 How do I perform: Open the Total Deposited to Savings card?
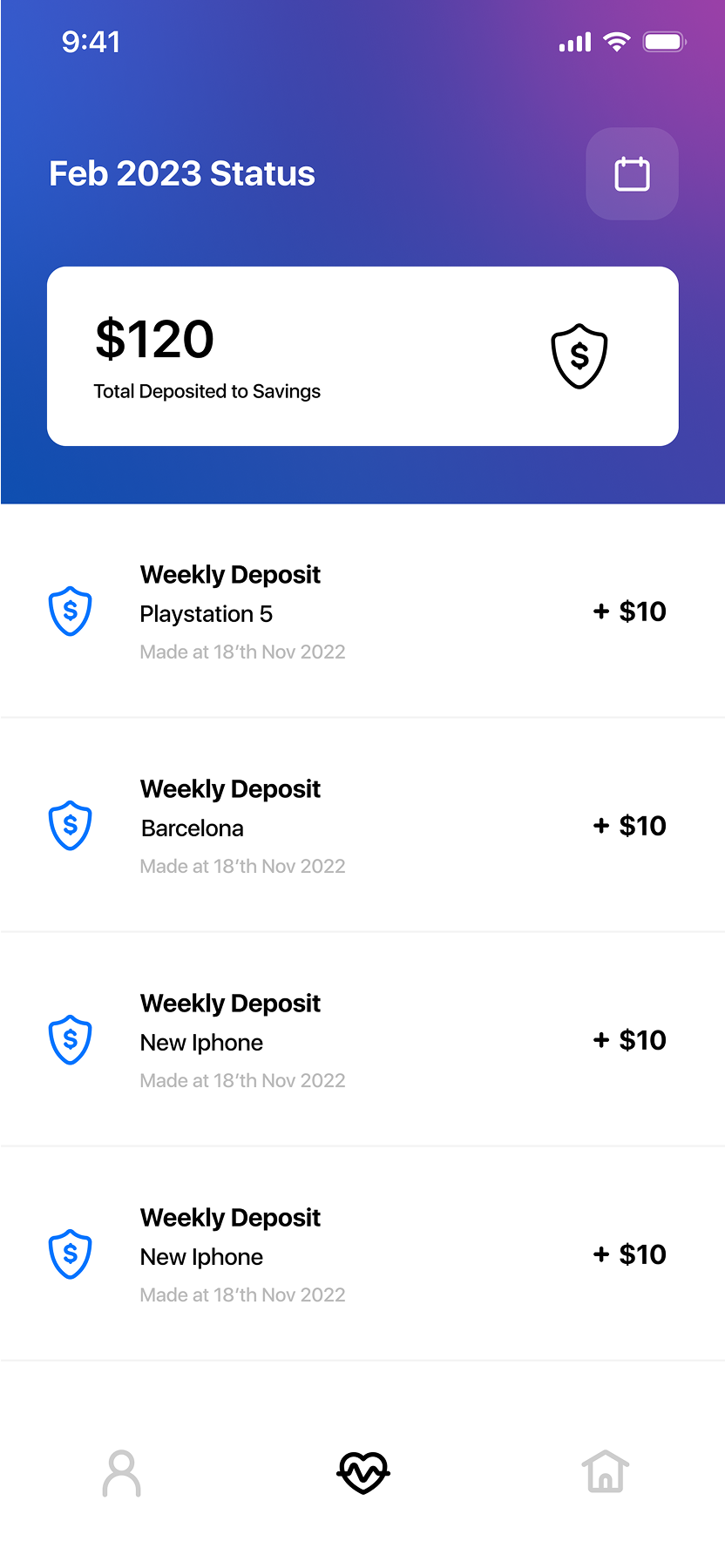pos(362,356)
